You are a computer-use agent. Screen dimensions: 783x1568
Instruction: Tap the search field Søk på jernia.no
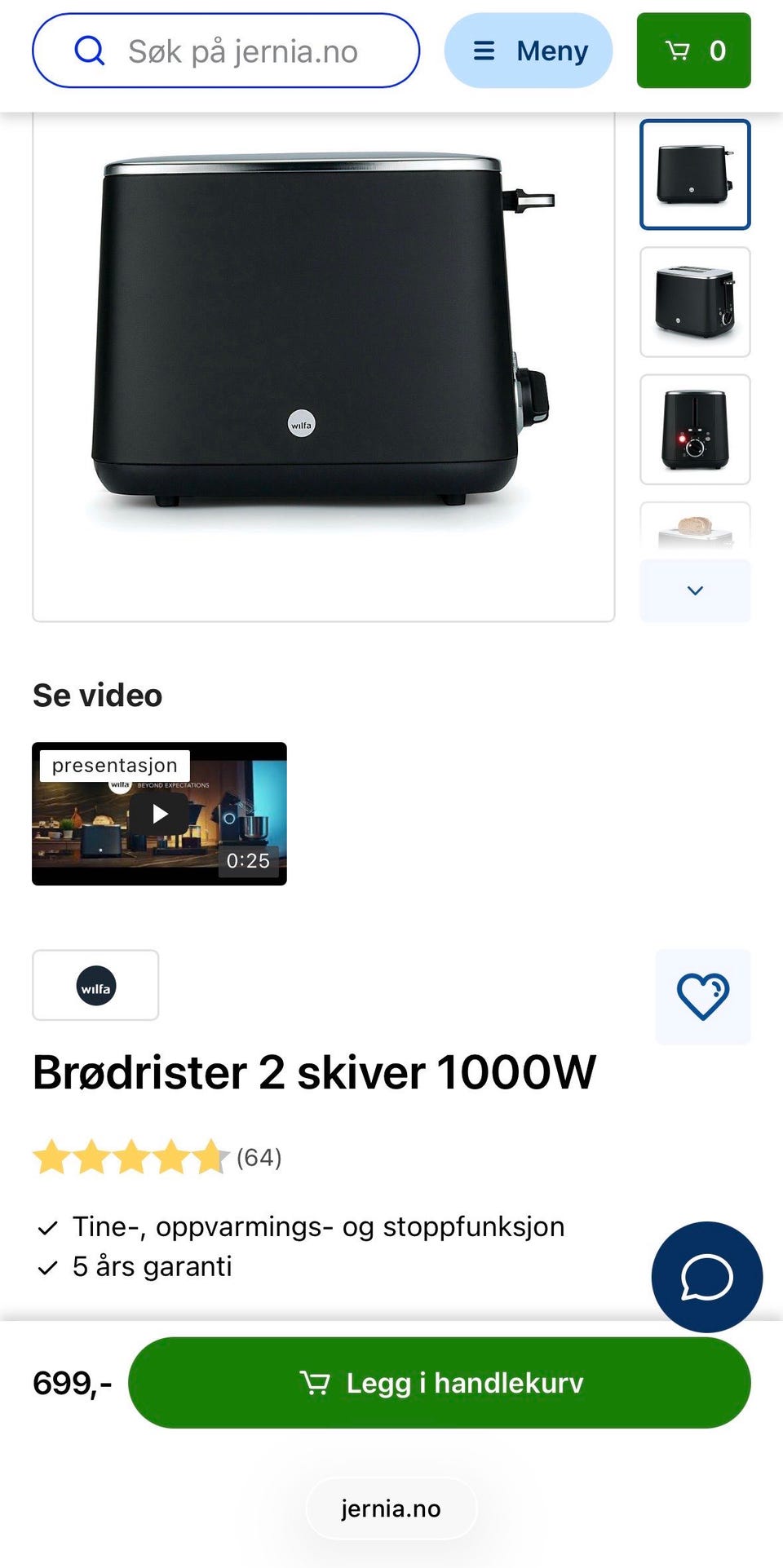point(226,51)
